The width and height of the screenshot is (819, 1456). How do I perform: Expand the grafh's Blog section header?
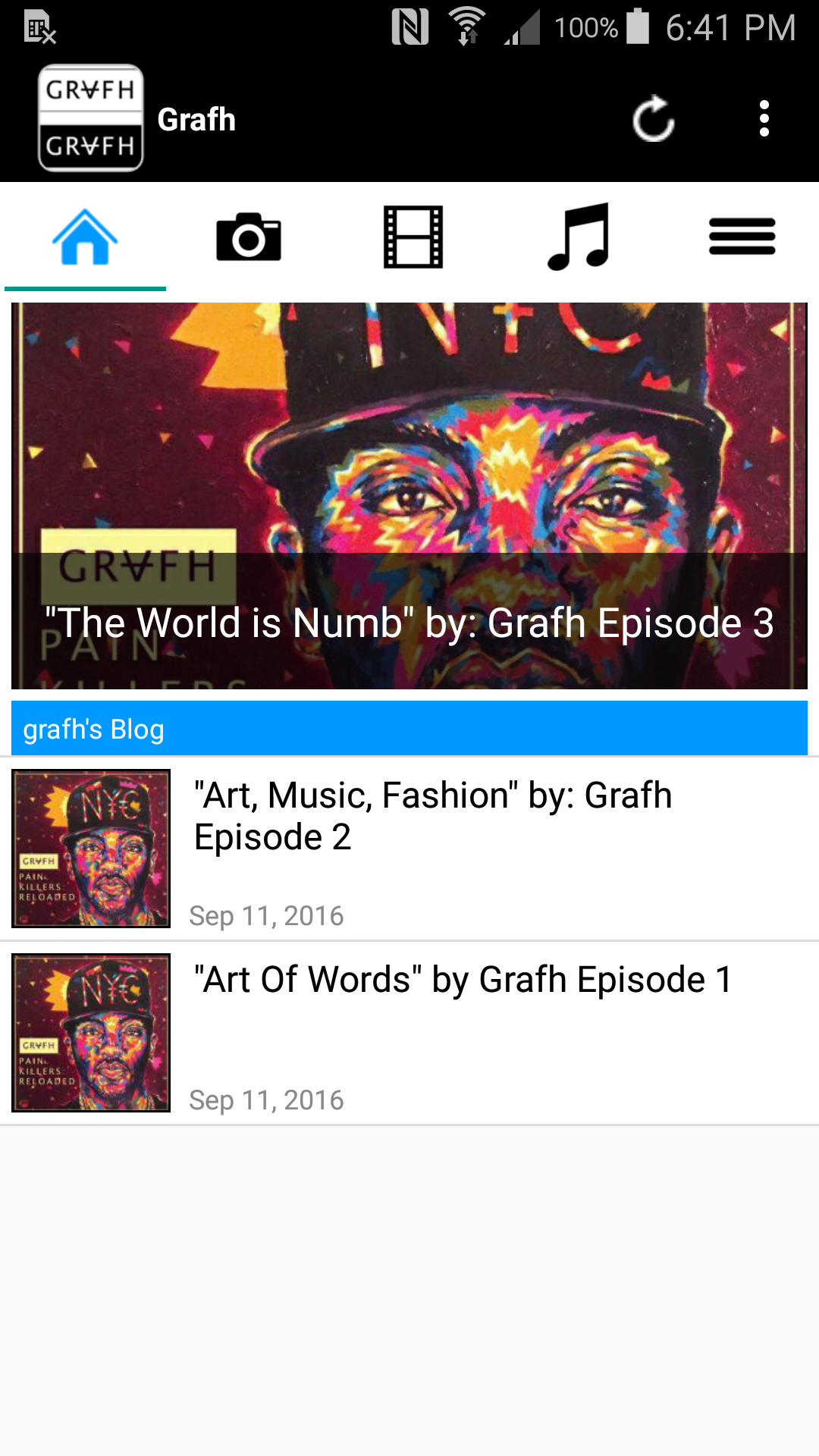[x=409, y=728]
